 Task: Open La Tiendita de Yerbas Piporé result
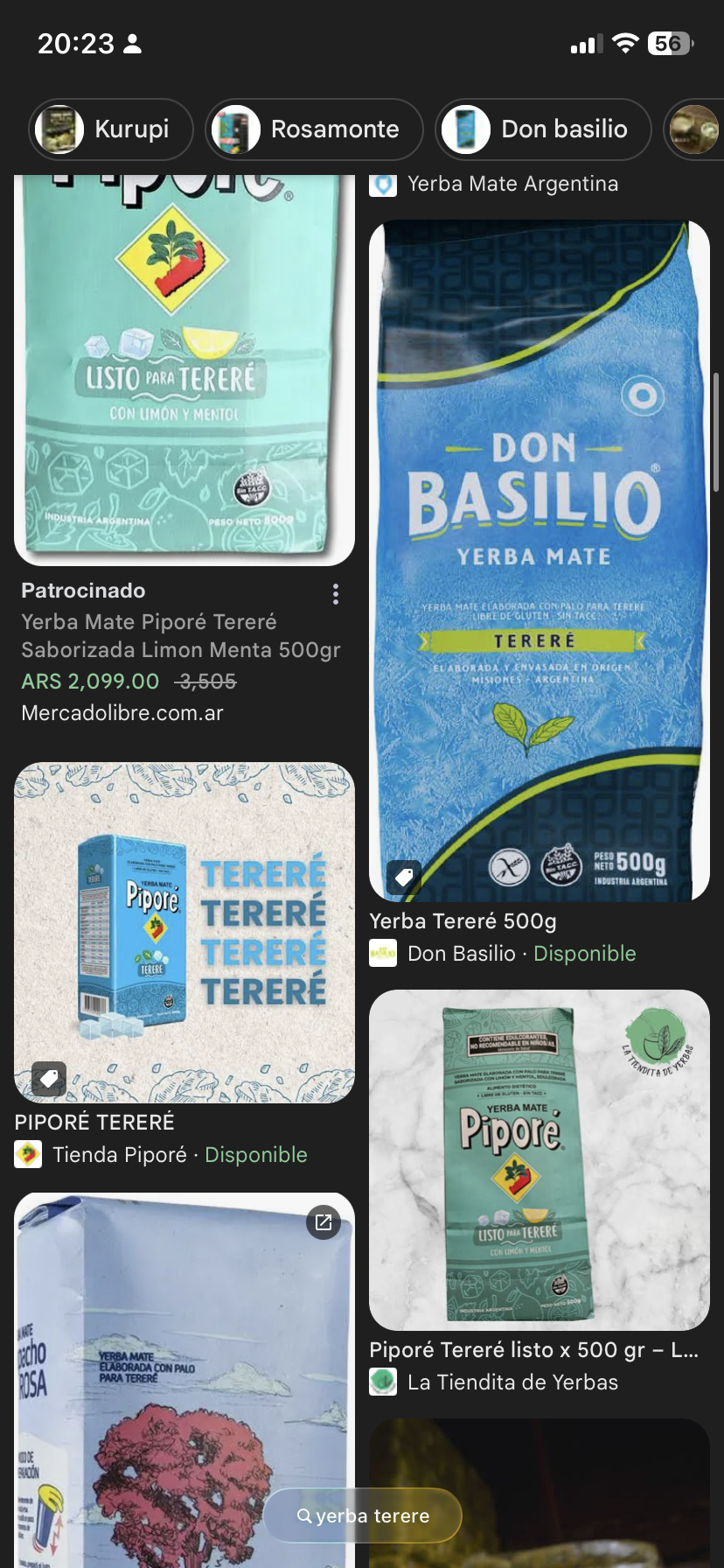539,1159
